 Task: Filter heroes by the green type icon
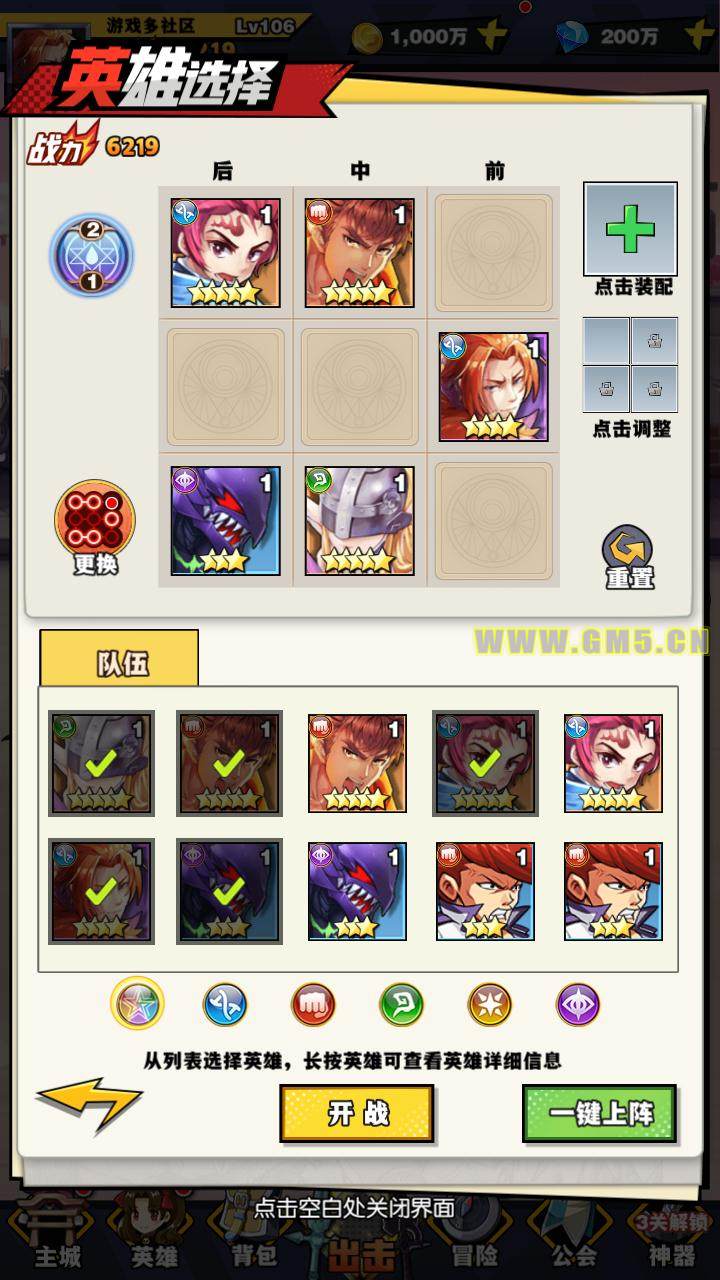click(401, 1004)
